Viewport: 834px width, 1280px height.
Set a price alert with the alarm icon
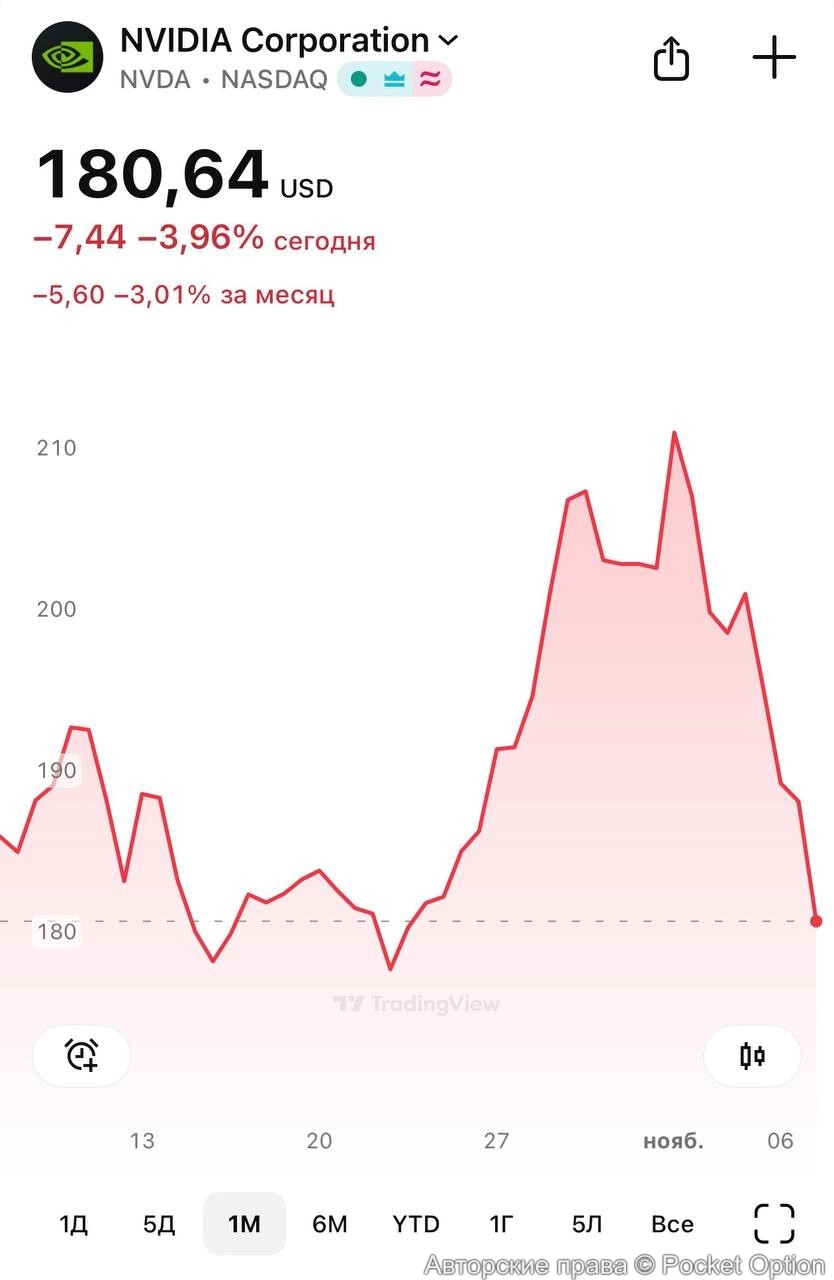(x=81, y=1055)
